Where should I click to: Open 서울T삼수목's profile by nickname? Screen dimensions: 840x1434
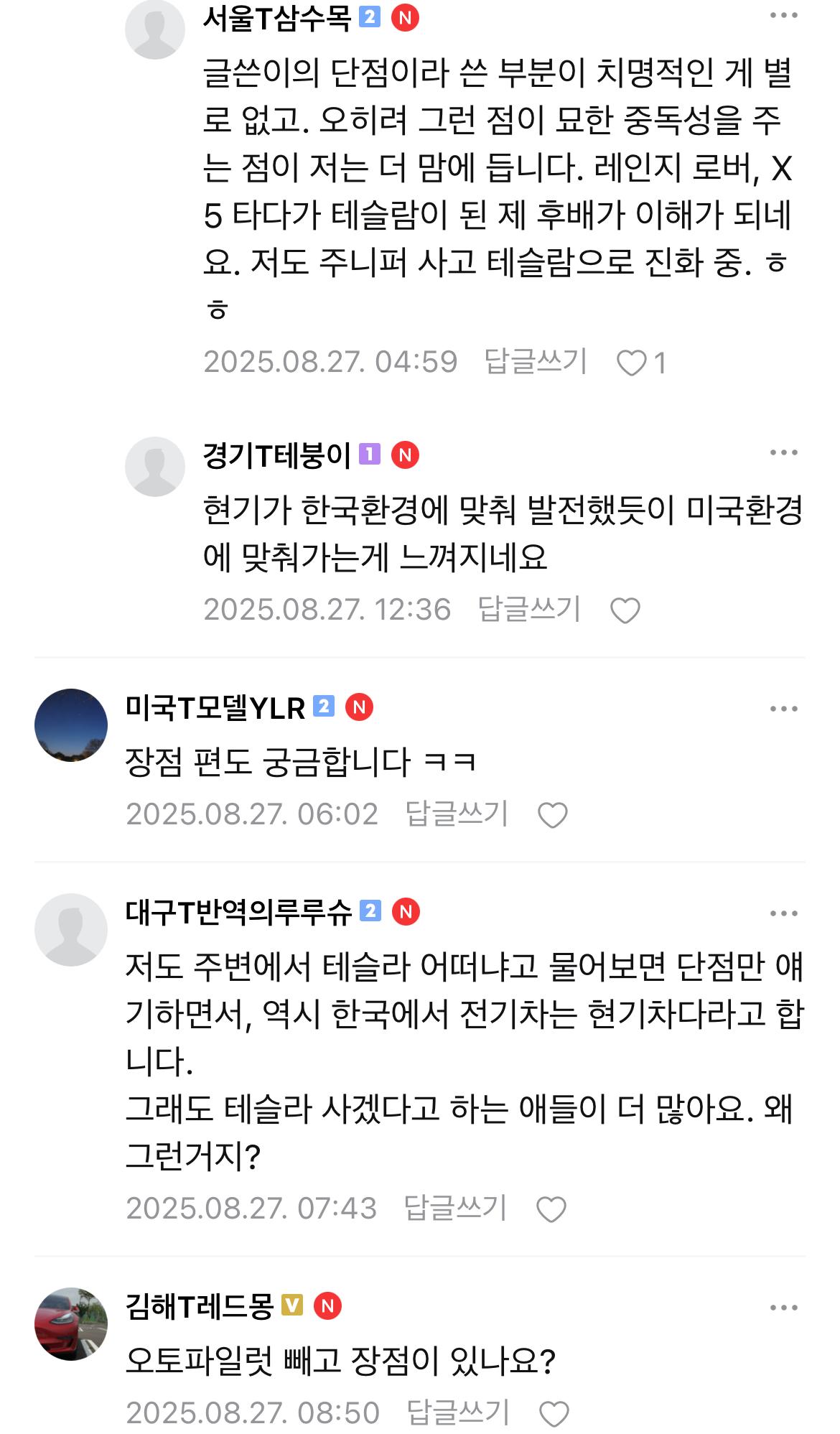(x=277, y=18)
